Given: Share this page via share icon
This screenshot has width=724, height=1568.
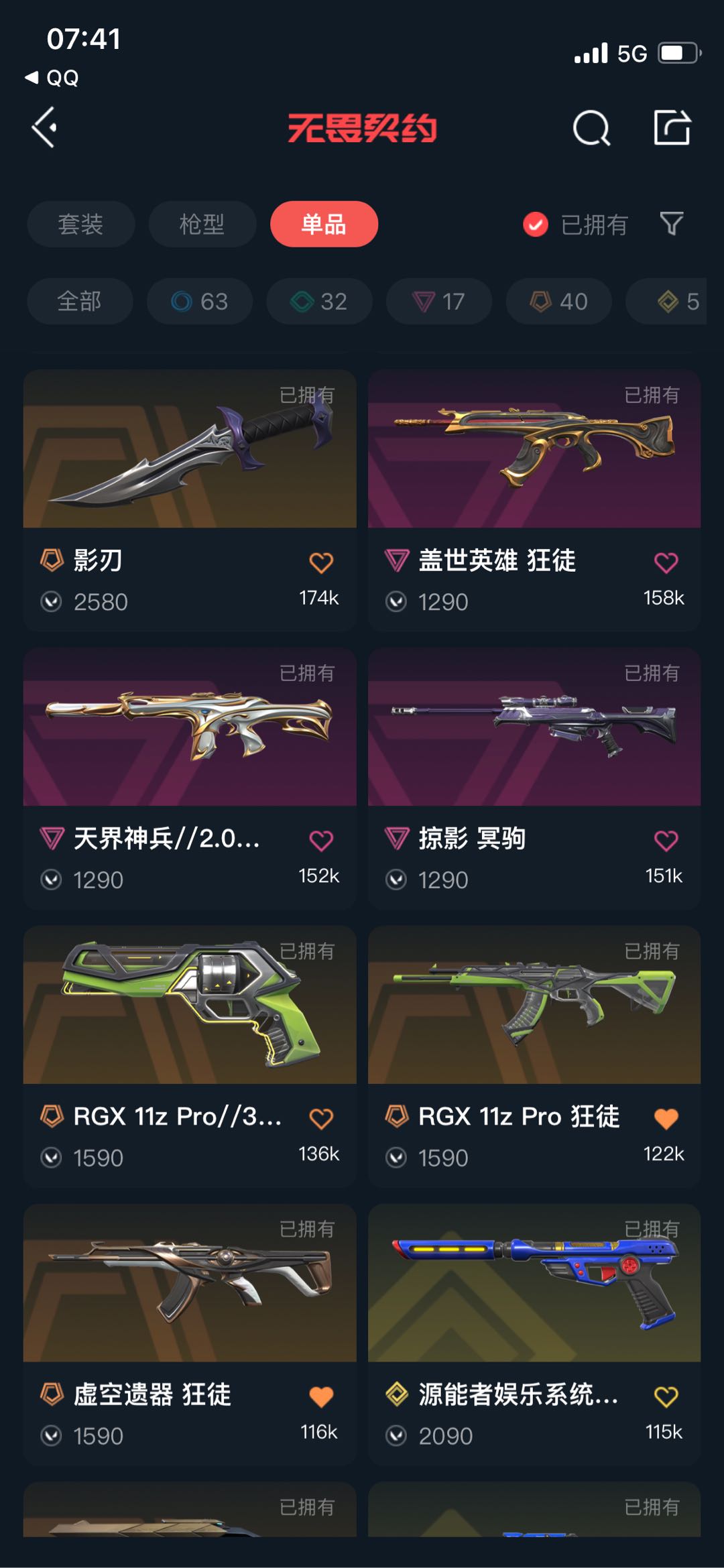Looking at the screenshot, I should point(672,127).
